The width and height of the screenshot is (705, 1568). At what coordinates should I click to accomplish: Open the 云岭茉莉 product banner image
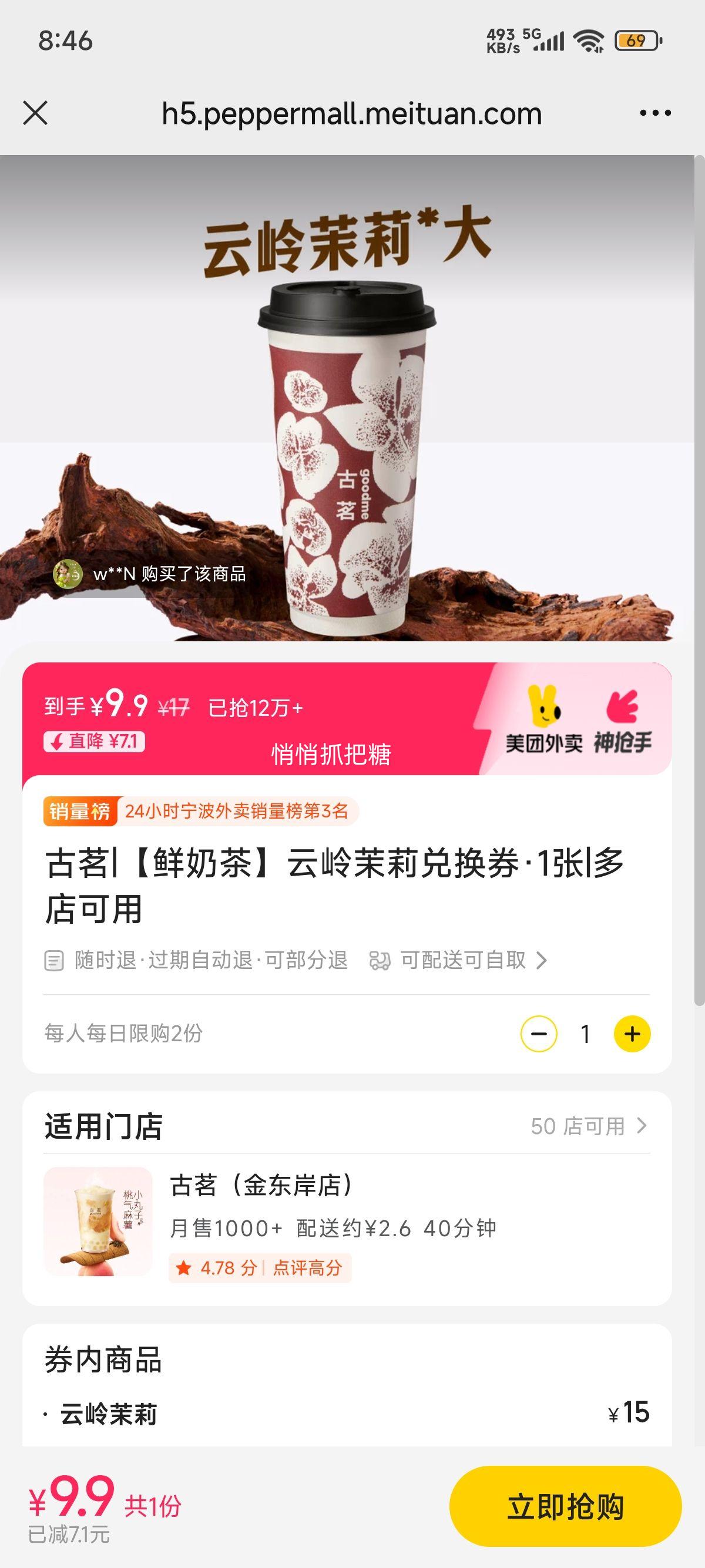(347, 396)
